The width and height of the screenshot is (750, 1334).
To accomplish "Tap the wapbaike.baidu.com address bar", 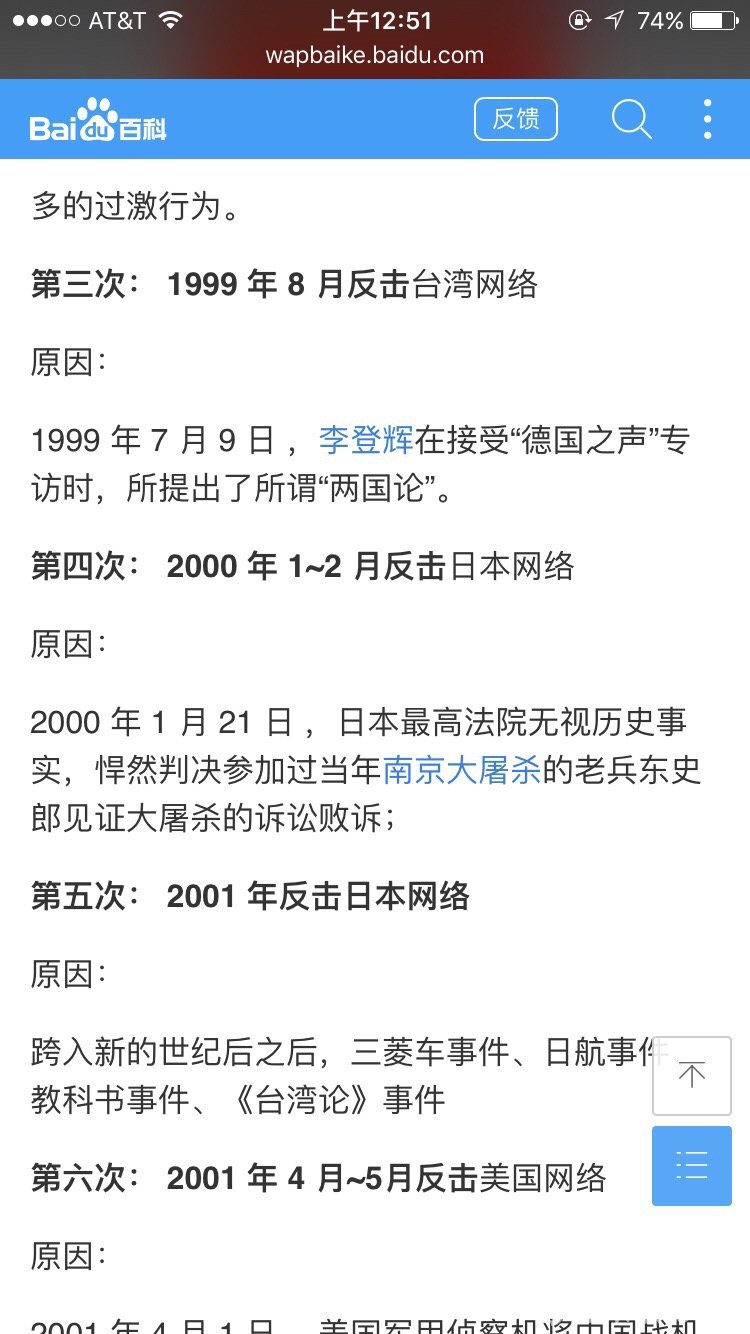I will coord(374,56).
